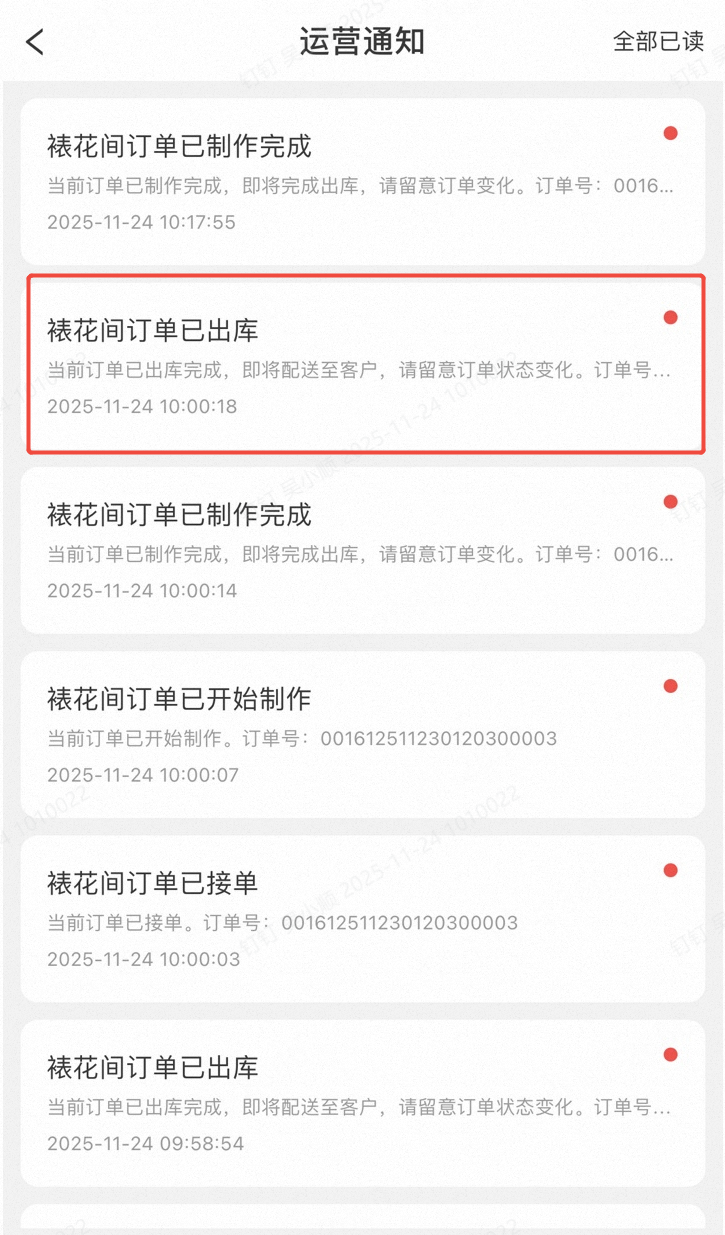
Task: Go back using the top-left arrow
Action: [x=36, y=42]
